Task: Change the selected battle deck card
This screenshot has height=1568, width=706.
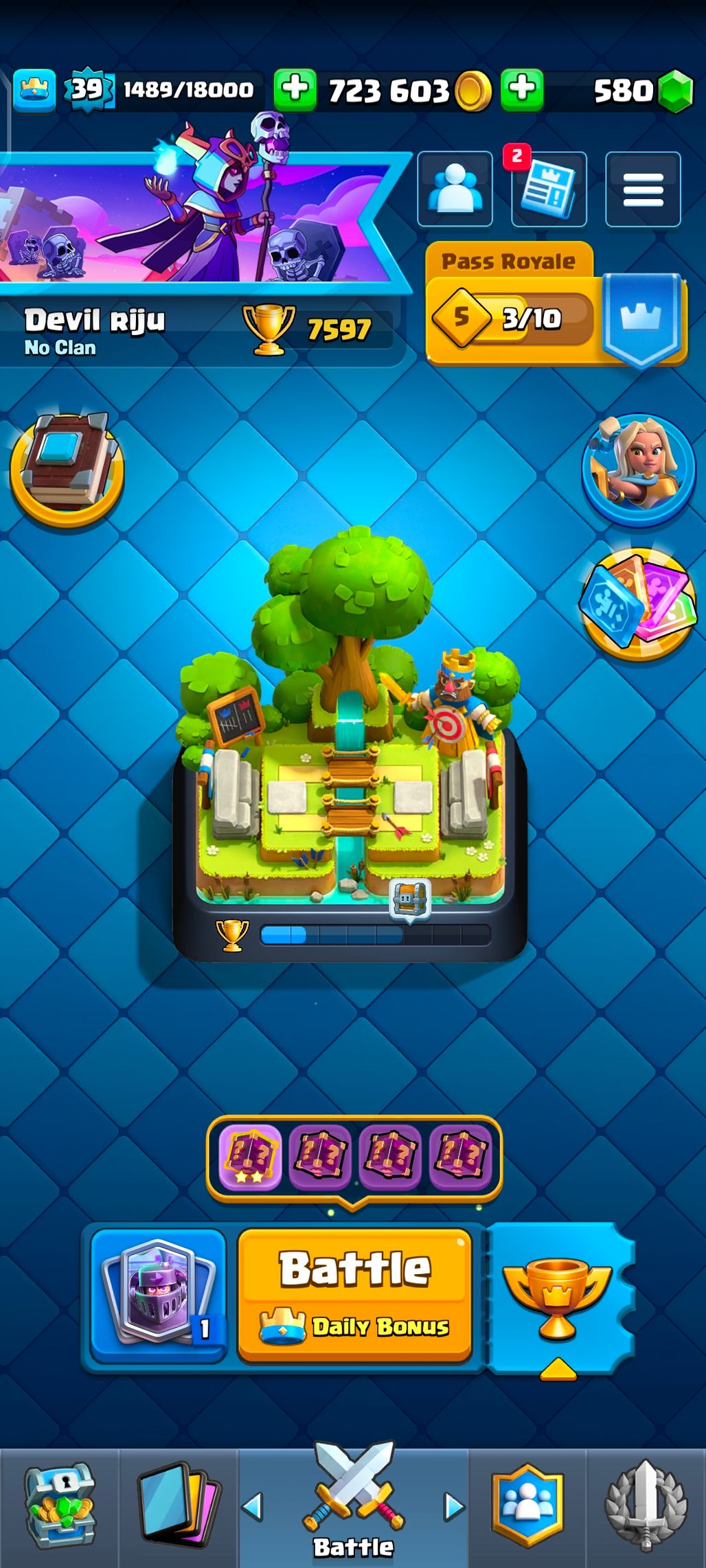Action: [158, 1294]
